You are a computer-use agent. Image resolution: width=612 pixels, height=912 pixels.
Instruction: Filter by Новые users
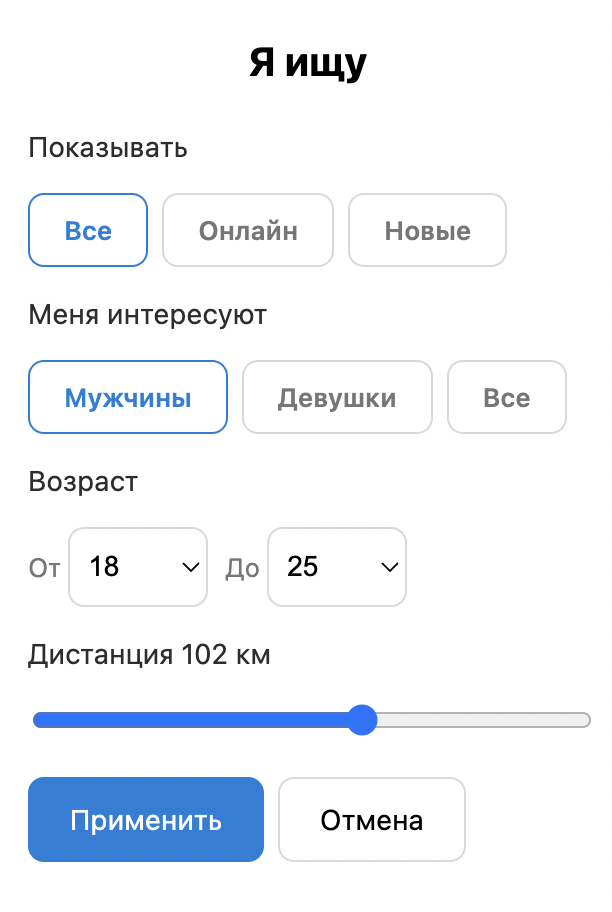point(427,231)
